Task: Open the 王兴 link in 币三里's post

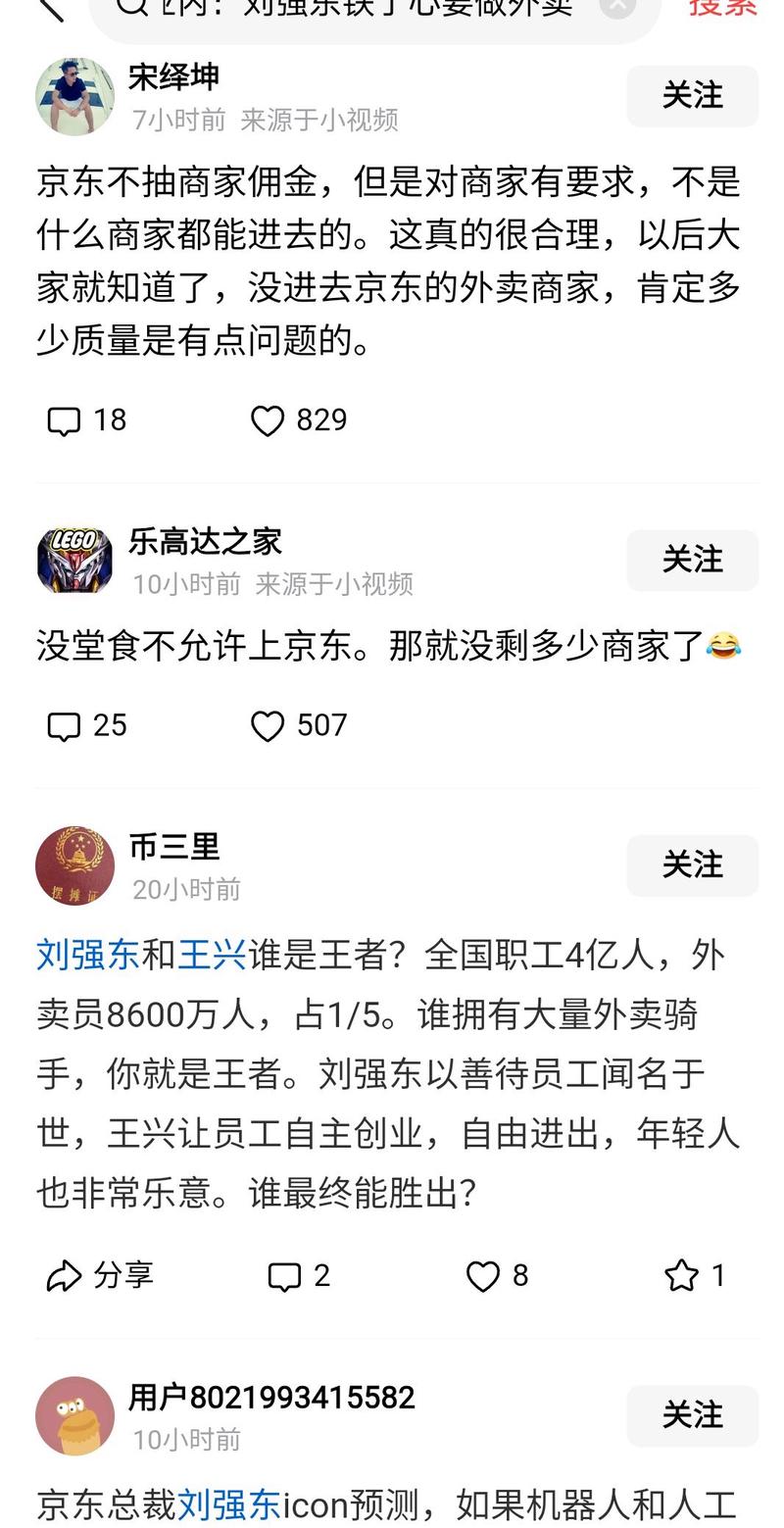Action: tap(212, 954)
